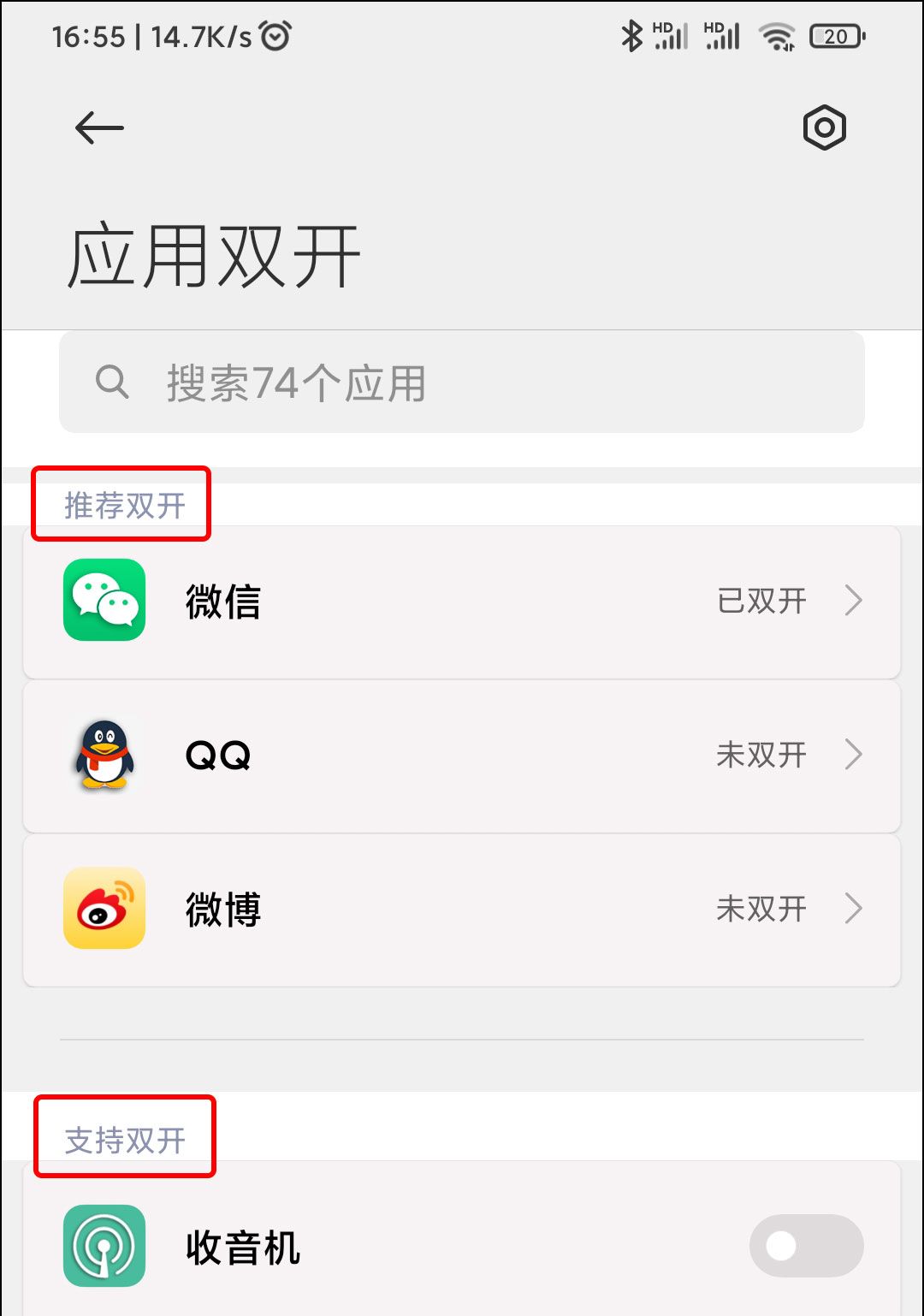Open 微博 dual app options via chevron
This screenshot has height=1316, width=924.
(x=853, y=909)
